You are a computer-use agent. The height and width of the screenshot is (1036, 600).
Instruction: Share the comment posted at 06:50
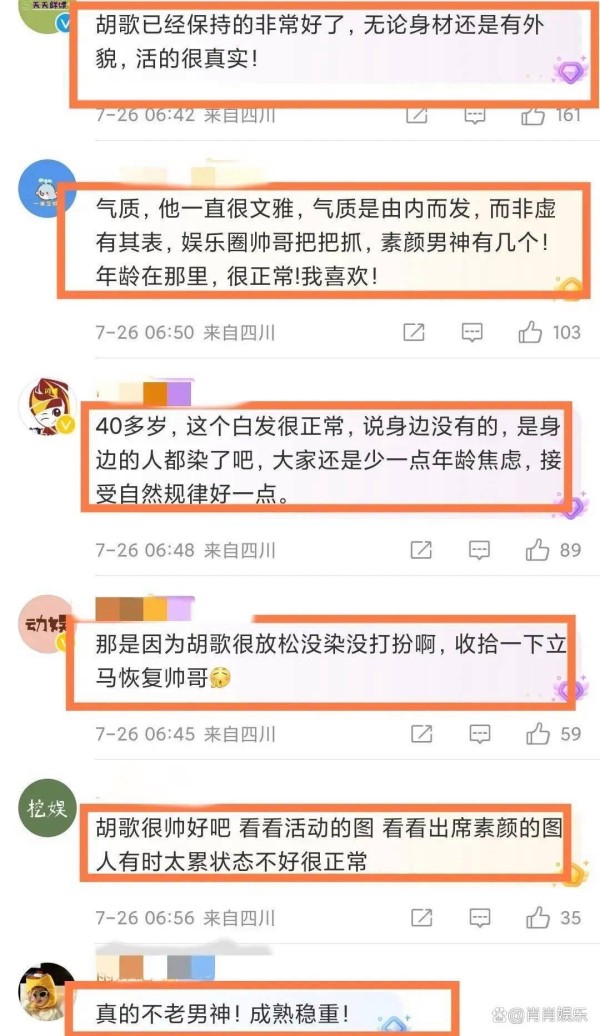click(x=414, y=332)
